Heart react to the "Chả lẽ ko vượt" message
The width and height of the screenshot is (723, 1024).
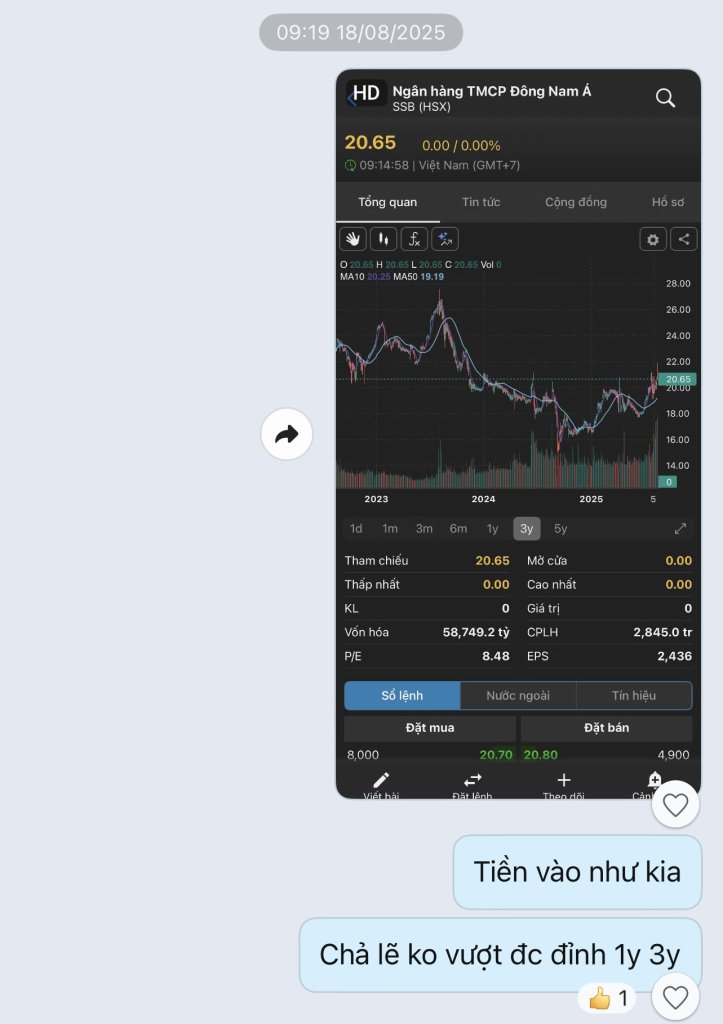676,997
